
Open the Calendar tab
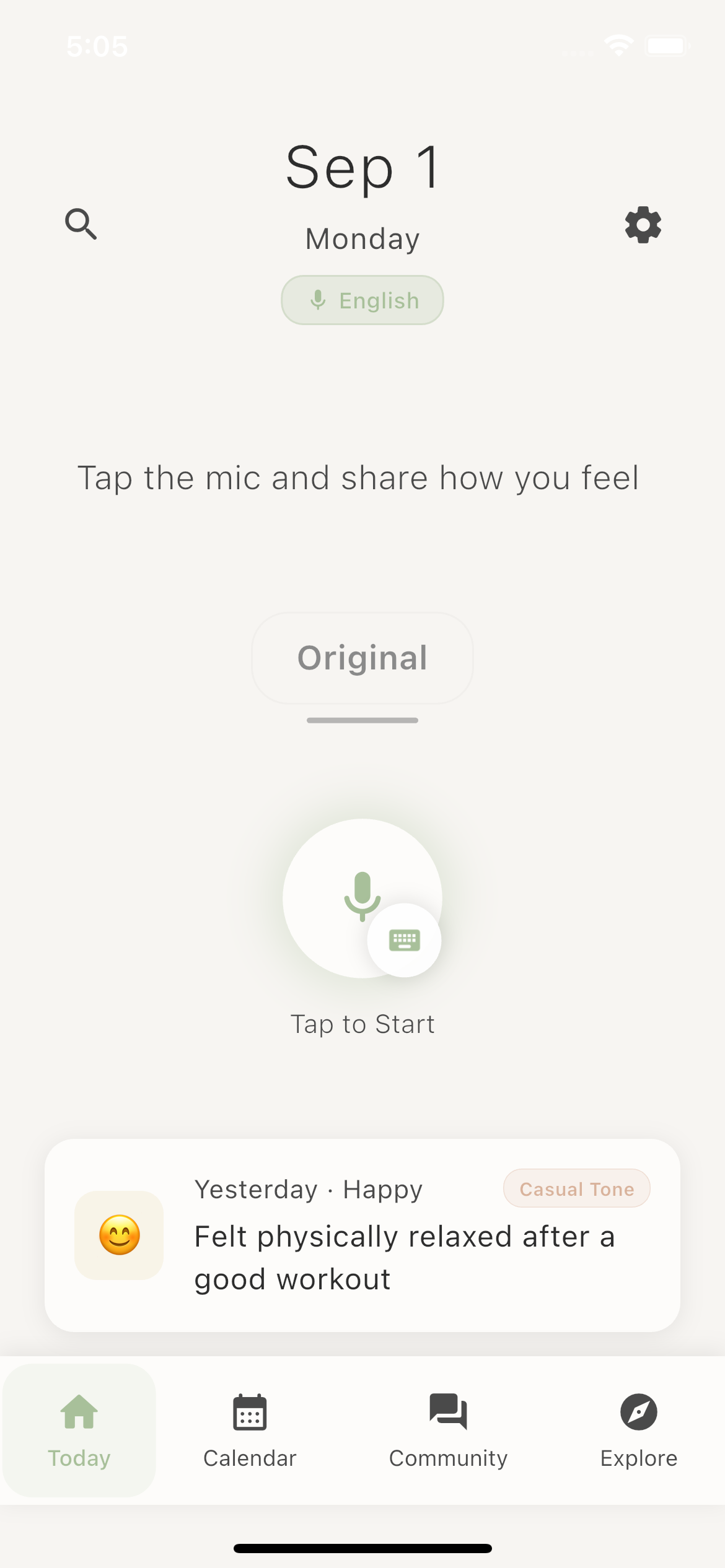249,1431
